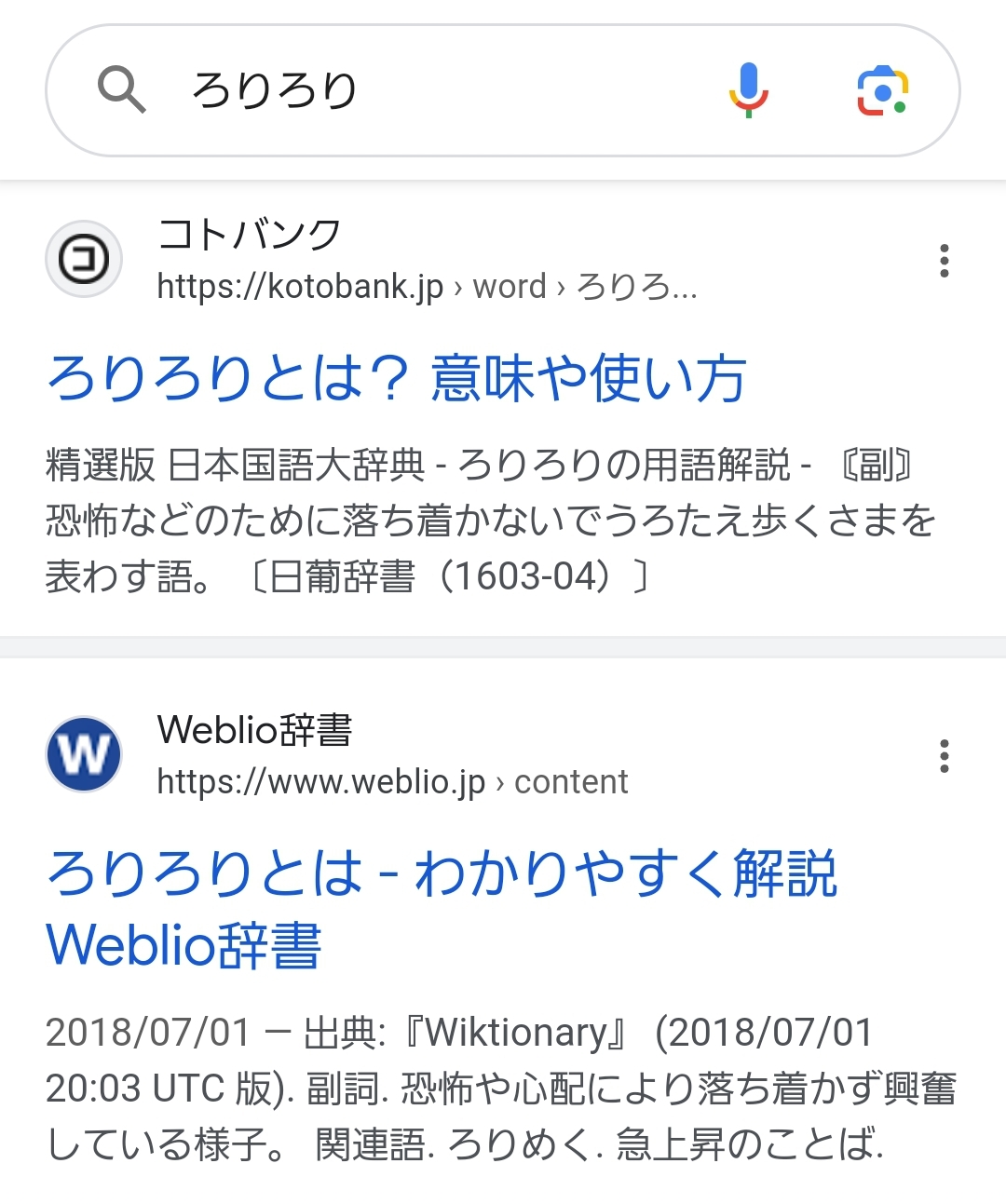
Task: Open the コトバンク result ろりろりとは? 意味や使い方
Action: tap(397, 379)
